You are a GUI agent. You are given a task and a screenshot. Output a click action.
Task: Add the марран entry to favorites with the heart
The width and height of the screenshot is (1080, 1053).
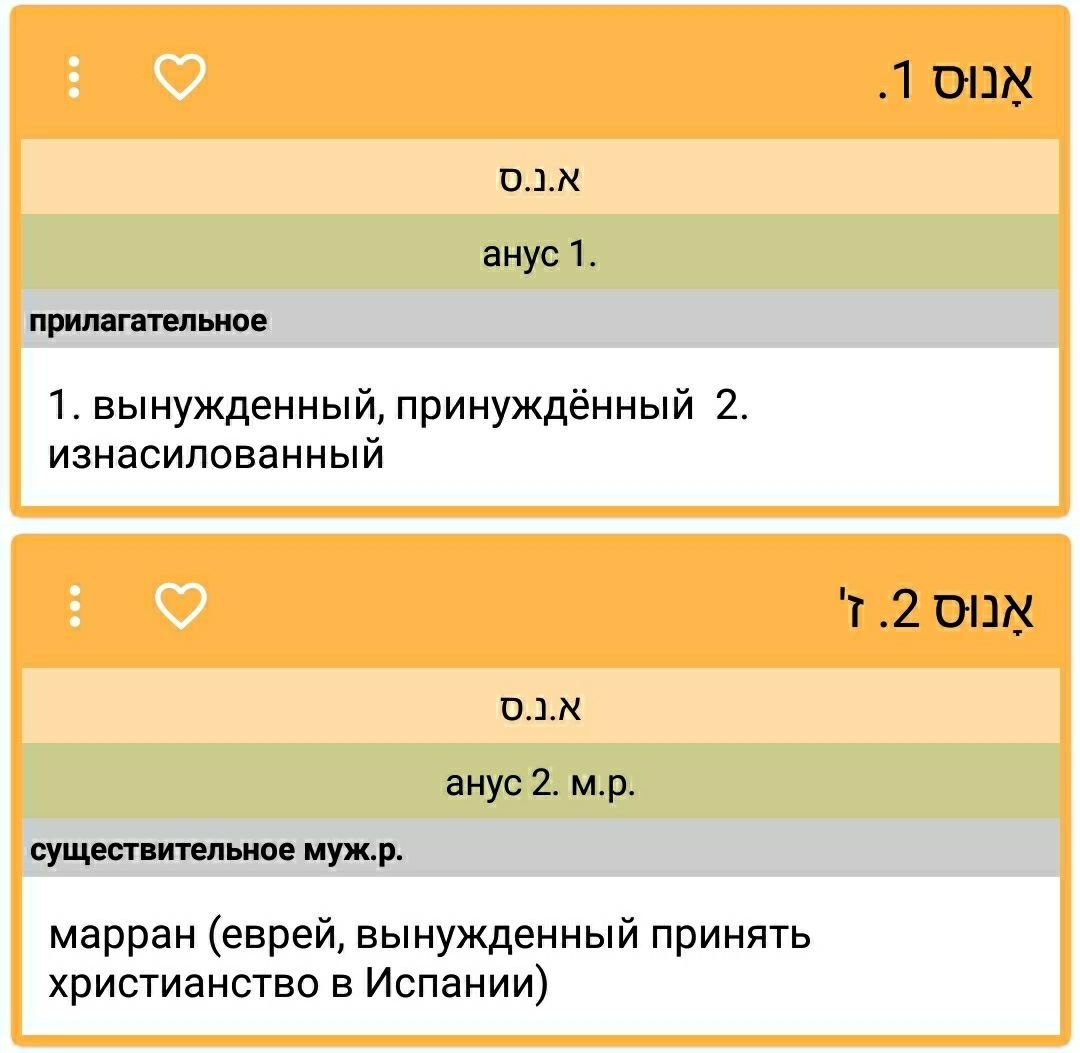pos(181,607)
